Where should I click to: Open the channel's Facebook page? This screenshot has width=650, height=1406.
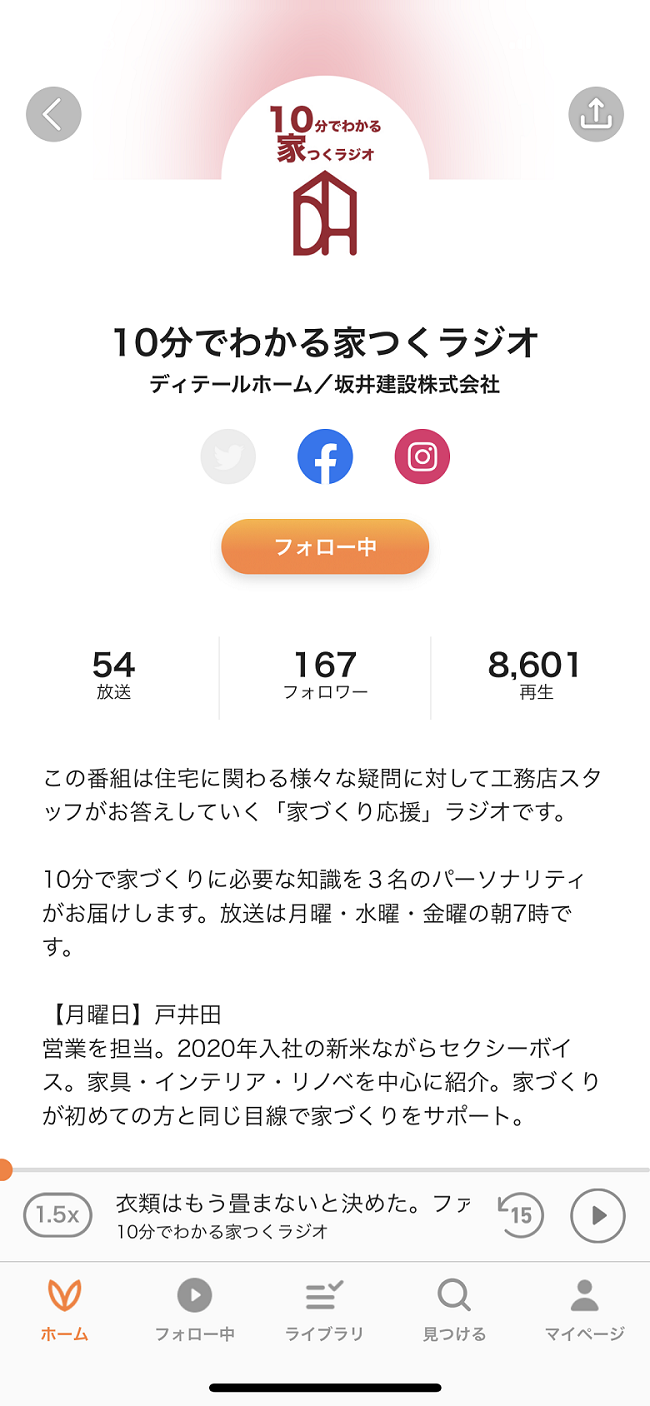(325, 458)
